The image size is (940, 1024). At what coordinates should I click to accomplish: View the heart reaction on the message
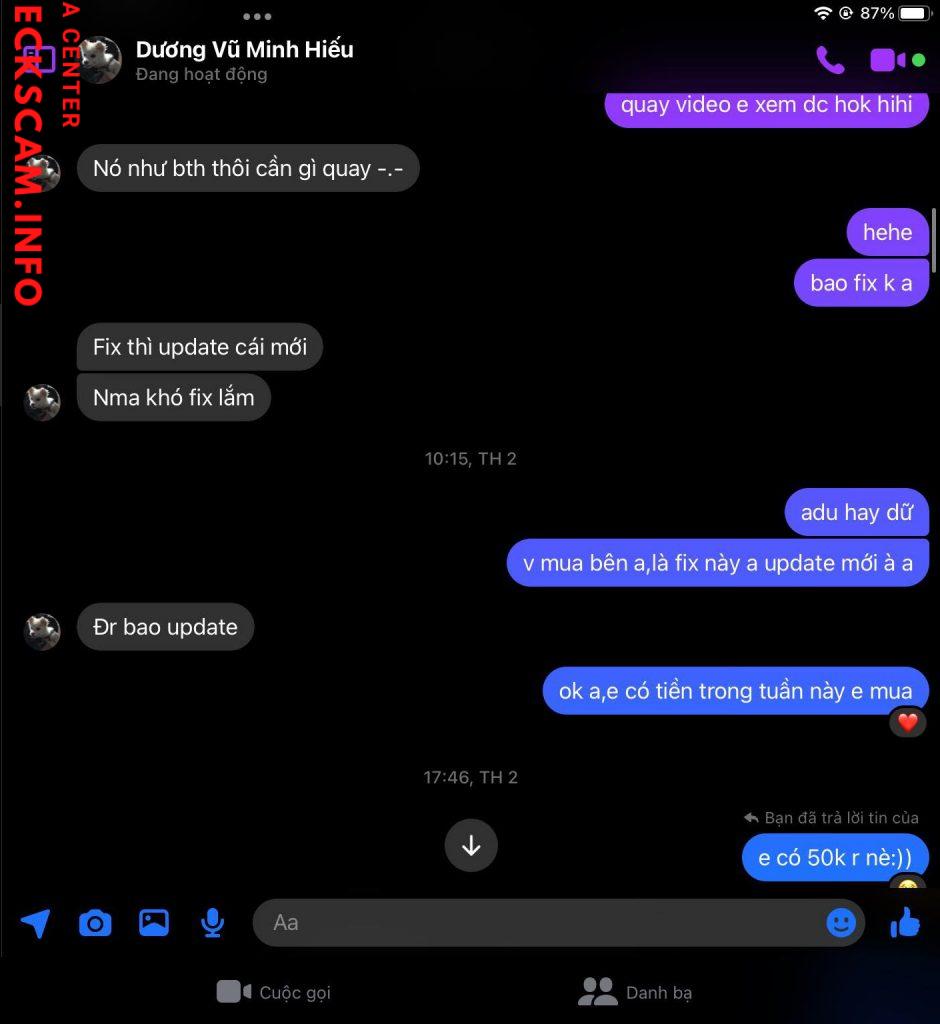[x=907, y=722]
